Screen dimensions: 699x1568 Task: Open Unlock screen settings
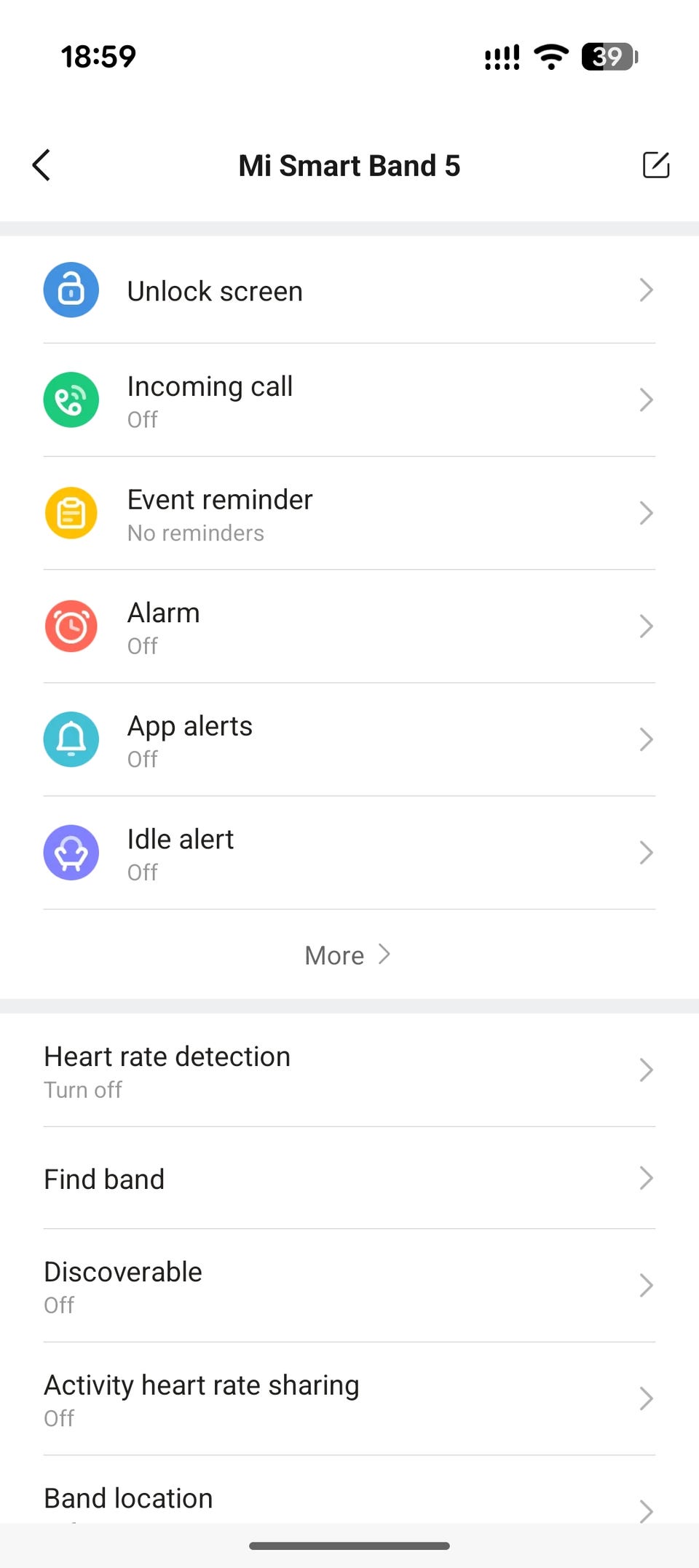click(349, 290)
